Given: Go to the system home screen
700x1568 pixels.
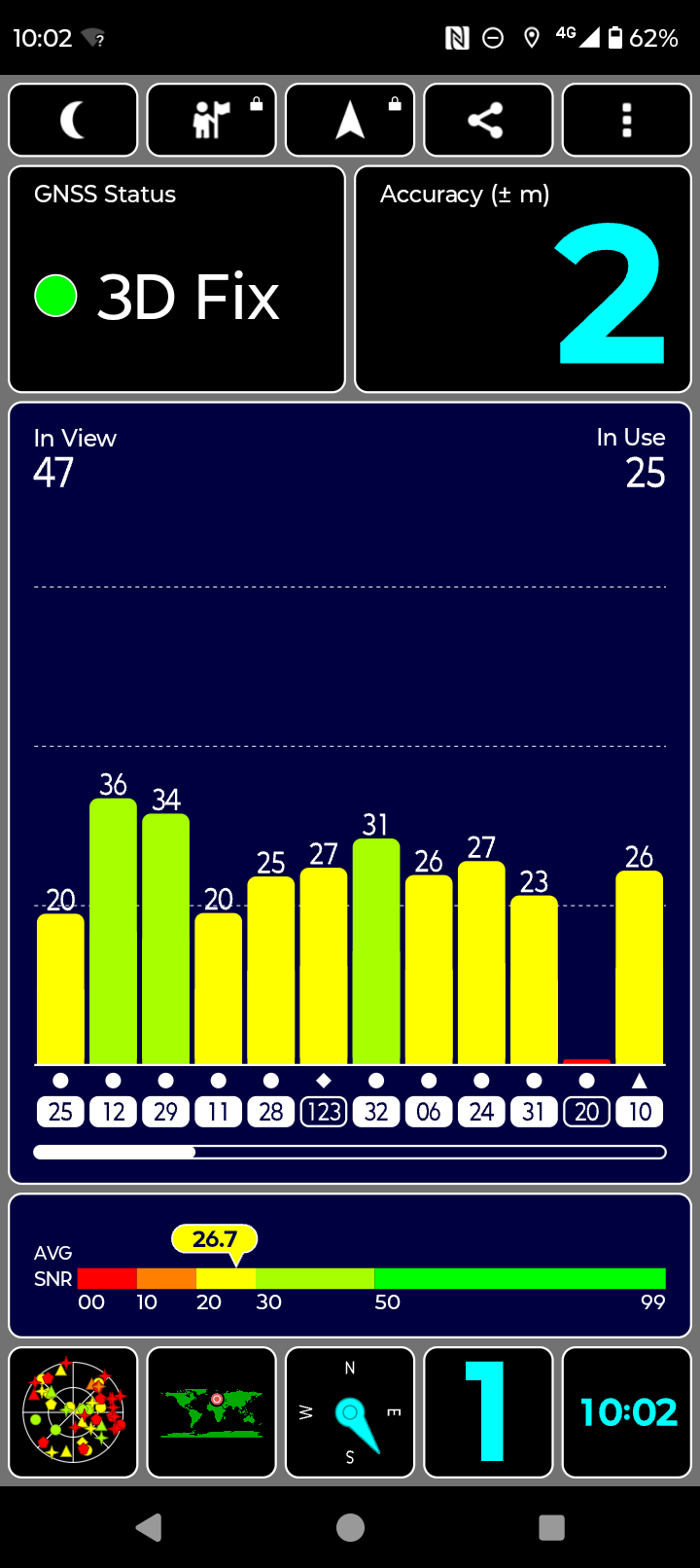Looking at the screenshot, I should (x=350, y=1527).
